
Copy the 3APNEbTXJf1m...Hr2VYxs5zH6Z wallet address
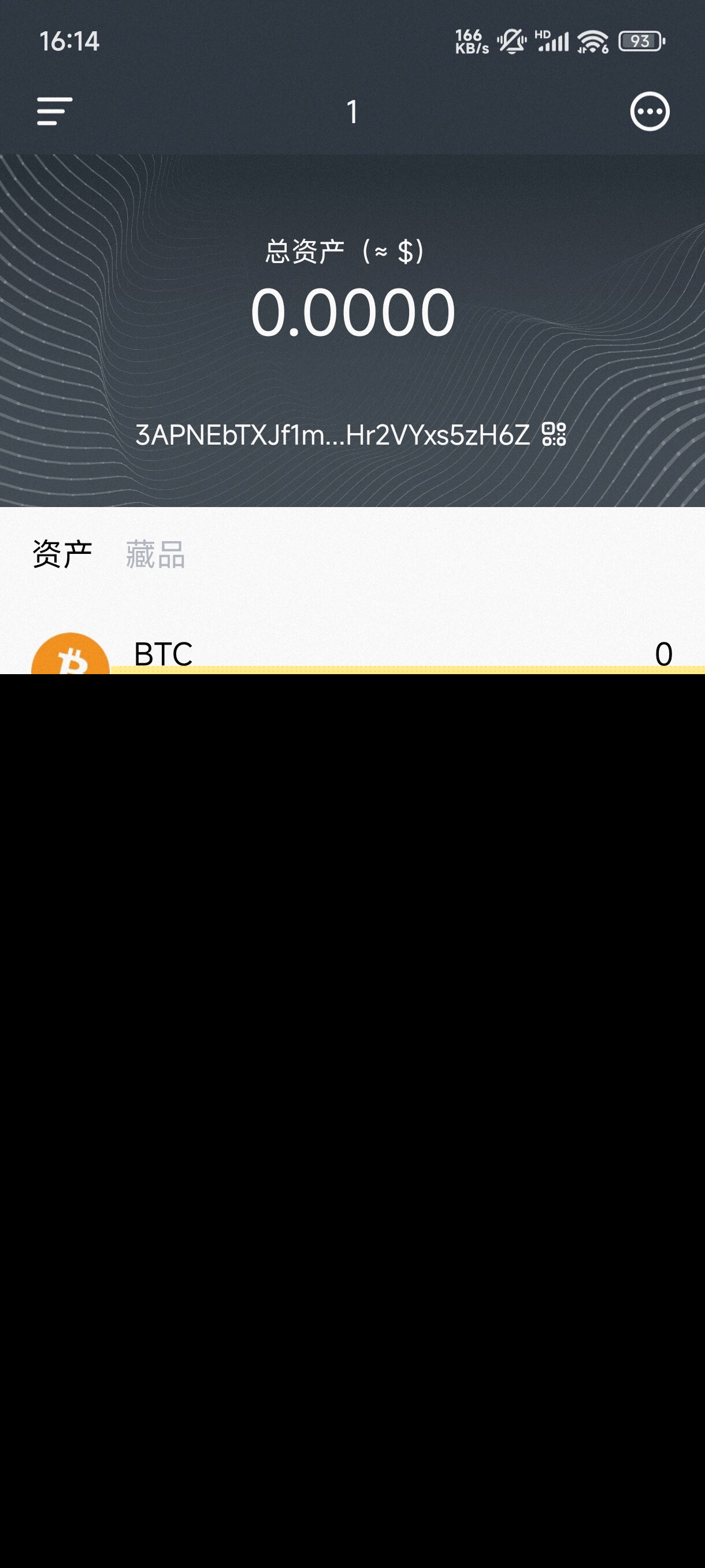[332, 435]
